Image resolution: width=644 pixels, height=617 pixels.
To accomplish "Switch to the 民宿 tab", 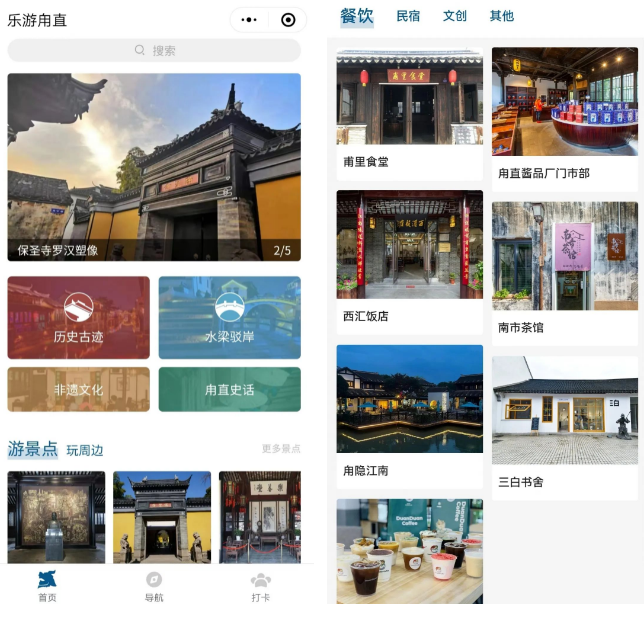I will (408, 16).
